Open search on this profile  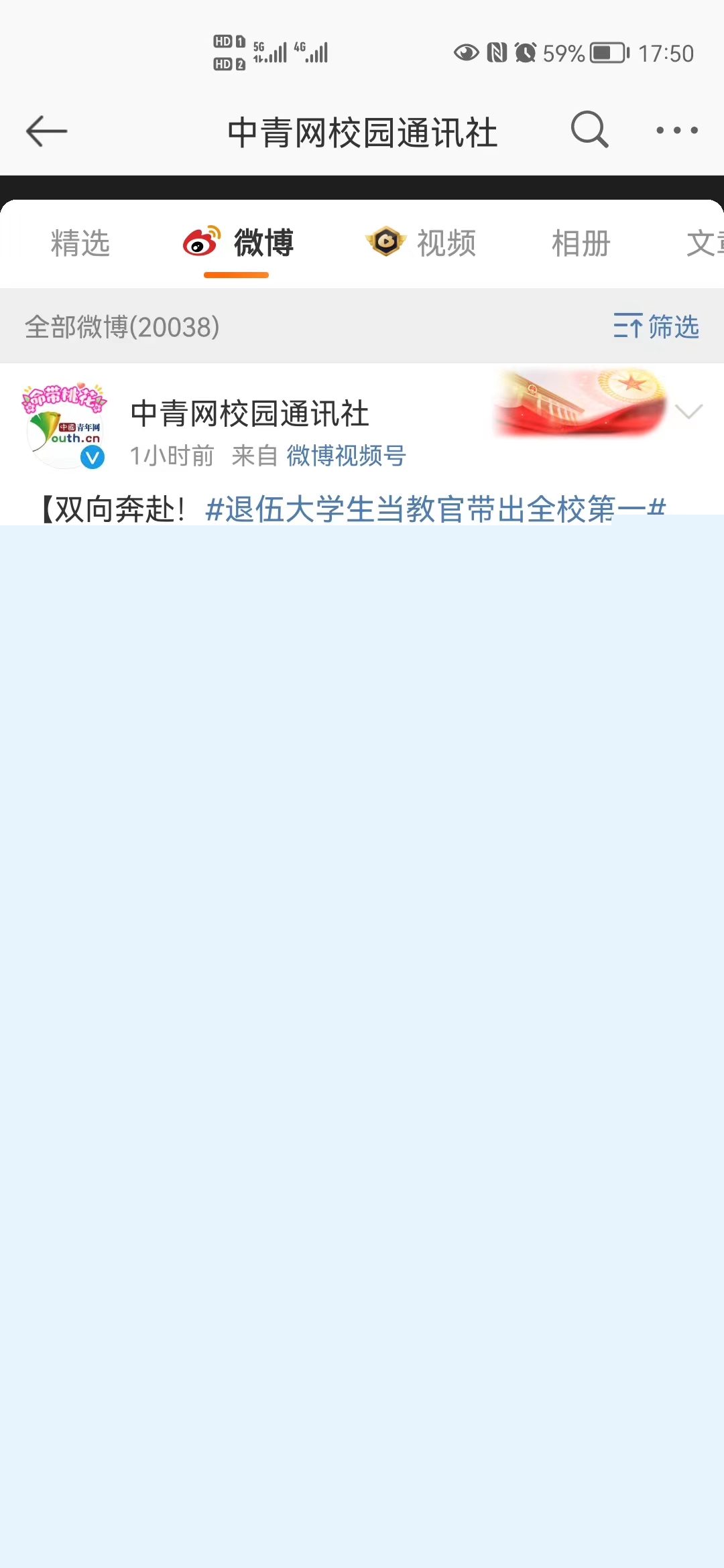point(590,129)
